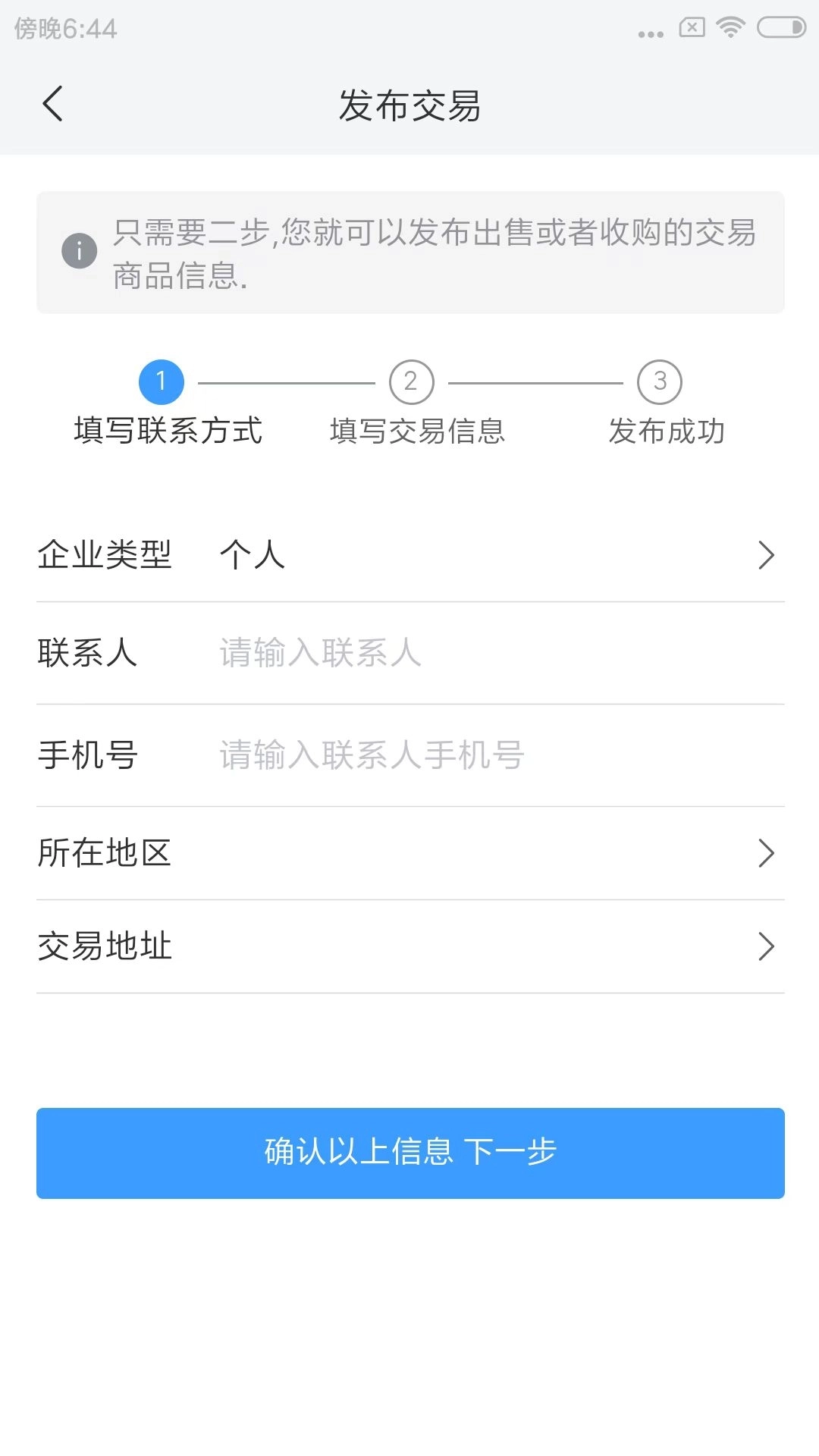The width and height of the screenshot is (819, 1456).
Task: Expand the 所在地区 region picker
Action: 409,852
